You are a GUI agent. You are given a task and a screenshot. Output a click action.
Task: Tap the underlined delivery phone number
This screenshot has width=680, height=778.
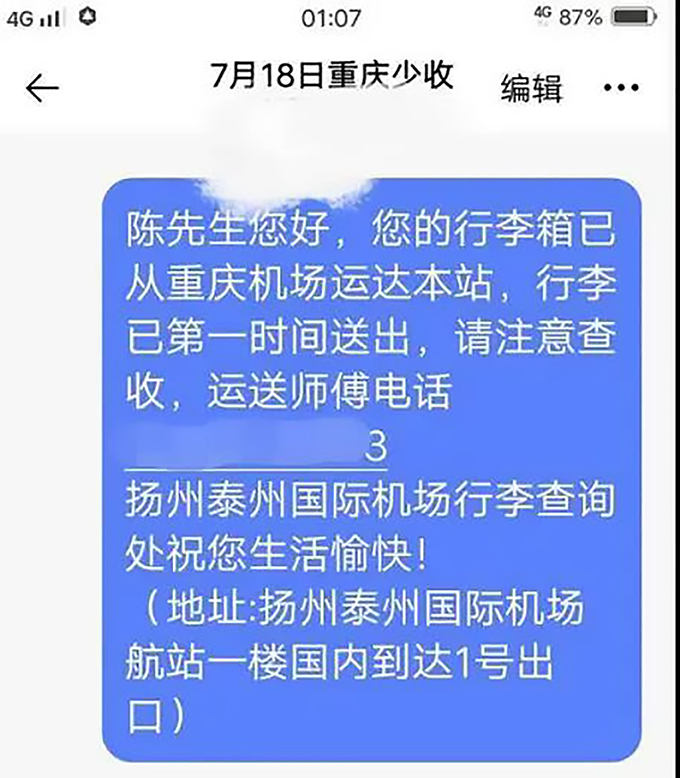pyautogui.click(x=257, y=448)
